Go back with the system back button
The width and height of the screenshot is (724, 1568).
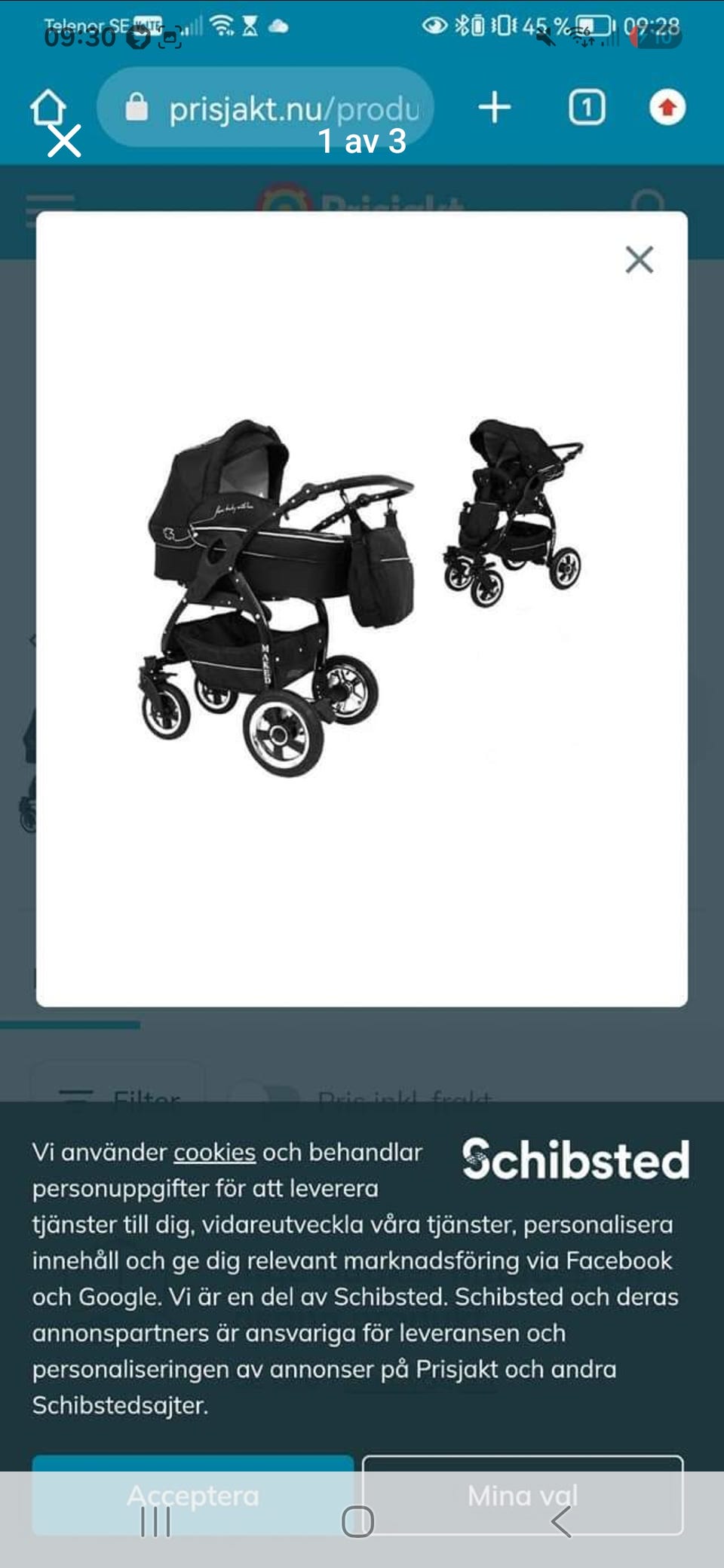[561, 1521]
